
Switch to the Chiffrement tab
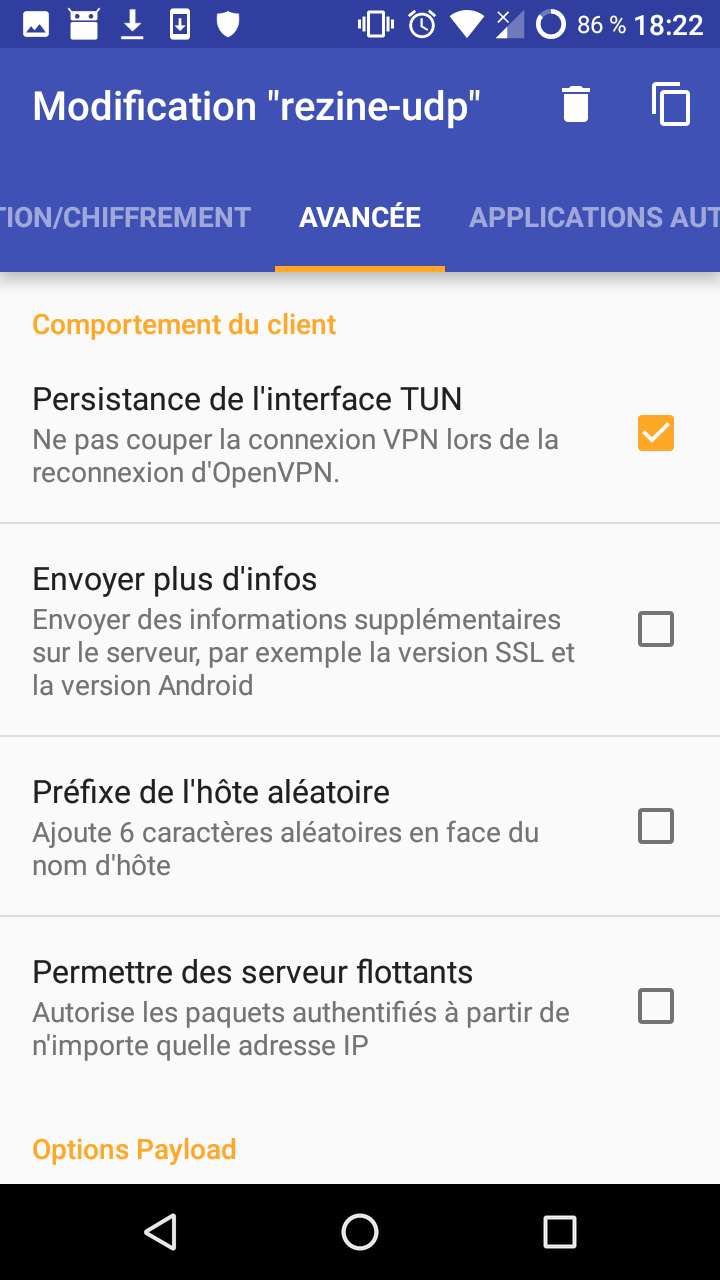[x=125, y=217]
